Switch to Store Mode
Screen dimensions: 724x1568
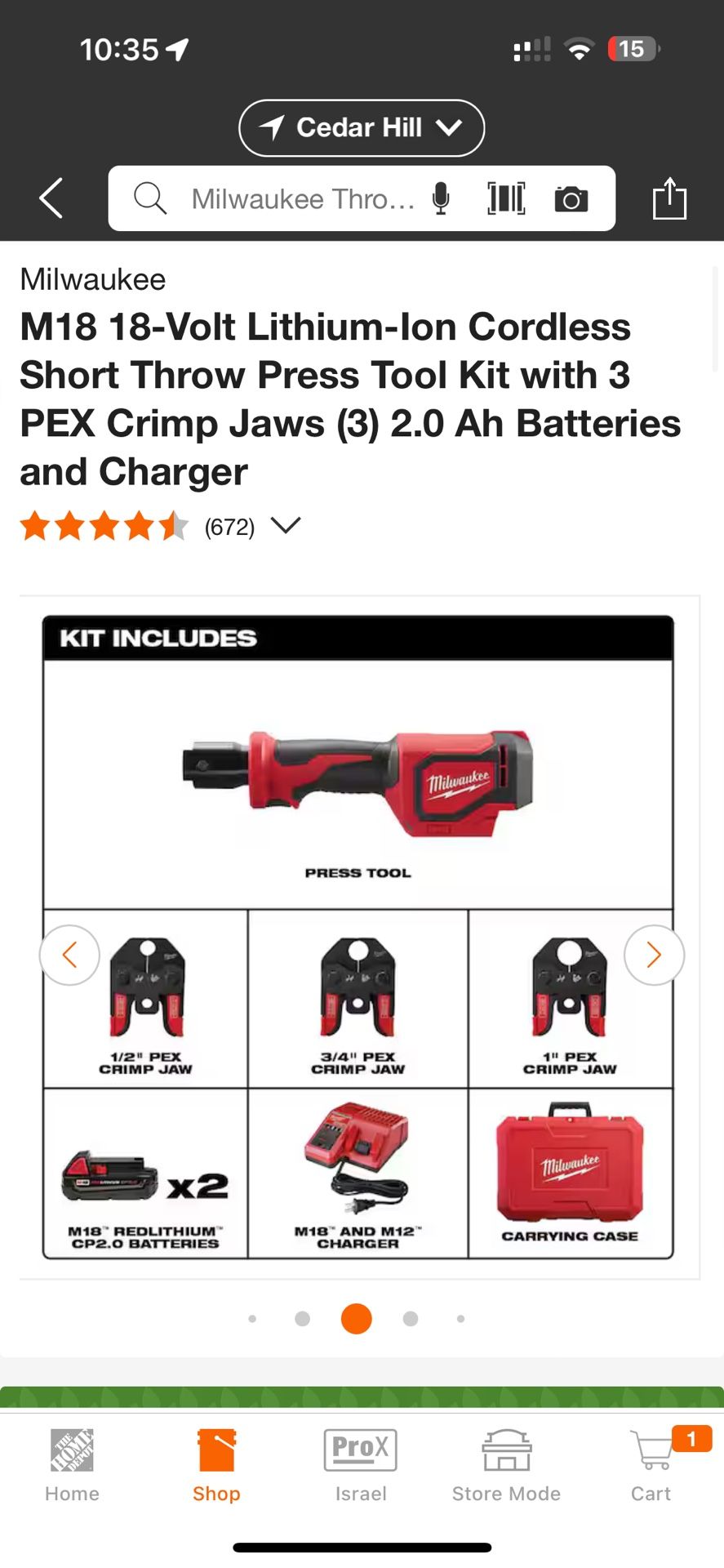506,1466
